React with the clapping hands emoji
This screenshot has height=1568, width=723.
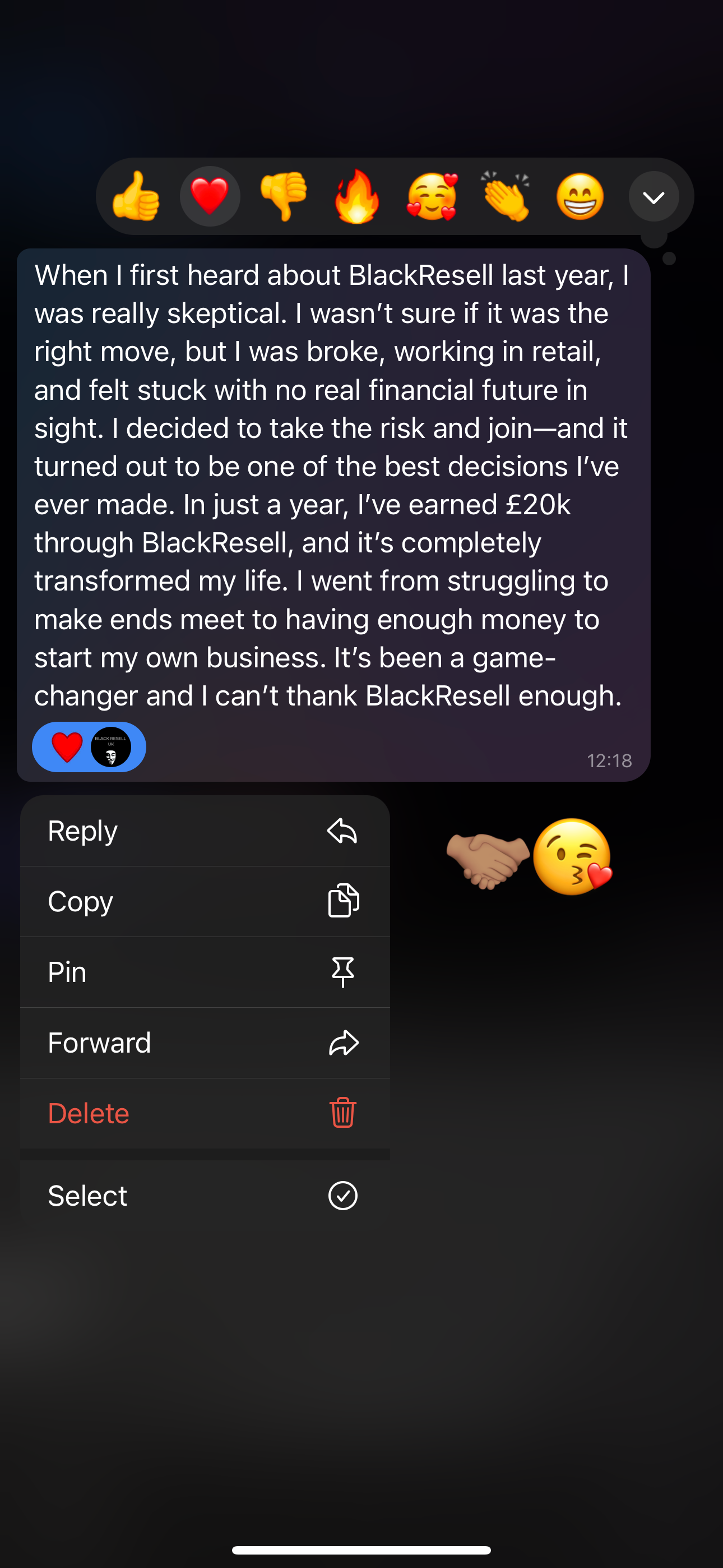[506, 197]
